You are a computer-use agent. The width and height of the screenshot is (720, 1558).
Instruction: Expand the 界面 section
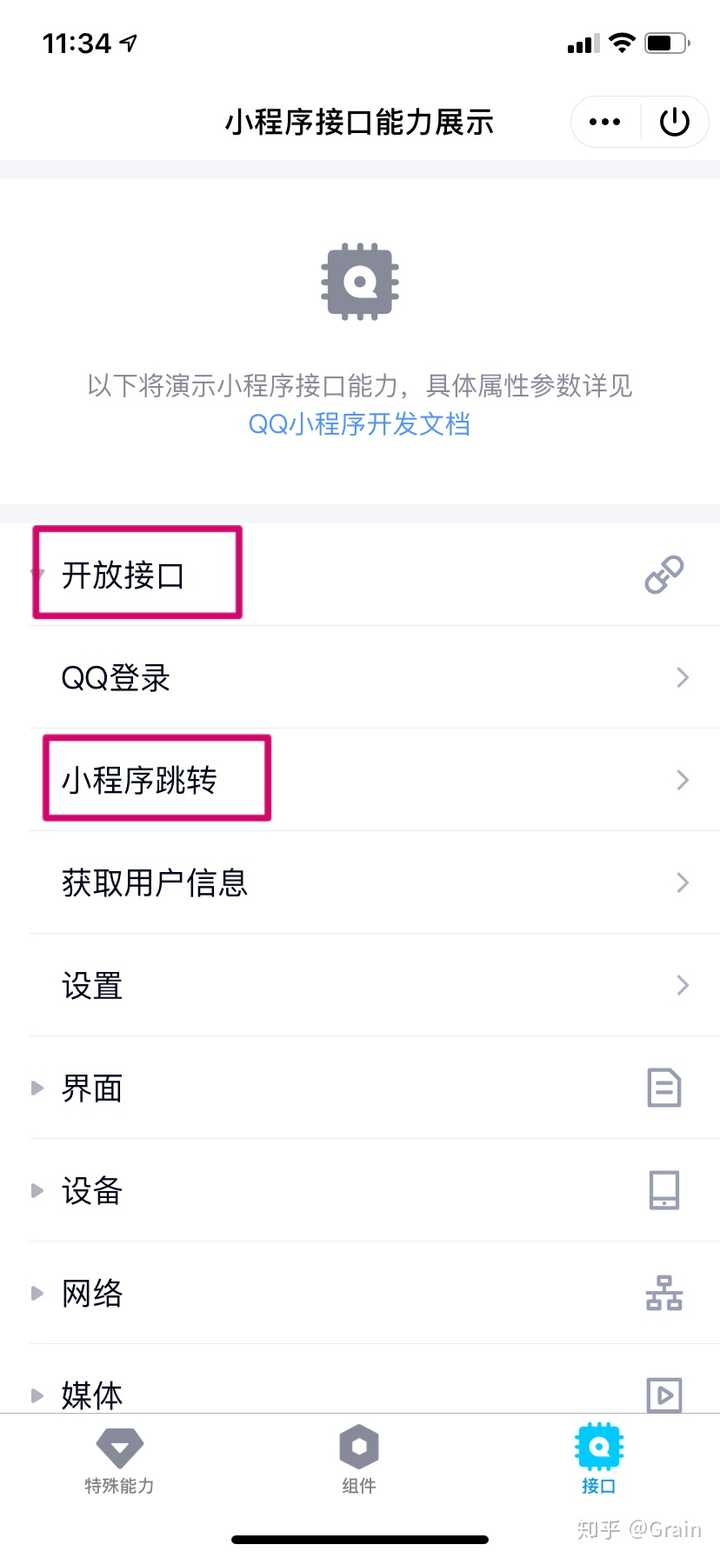coord(360,1088)
